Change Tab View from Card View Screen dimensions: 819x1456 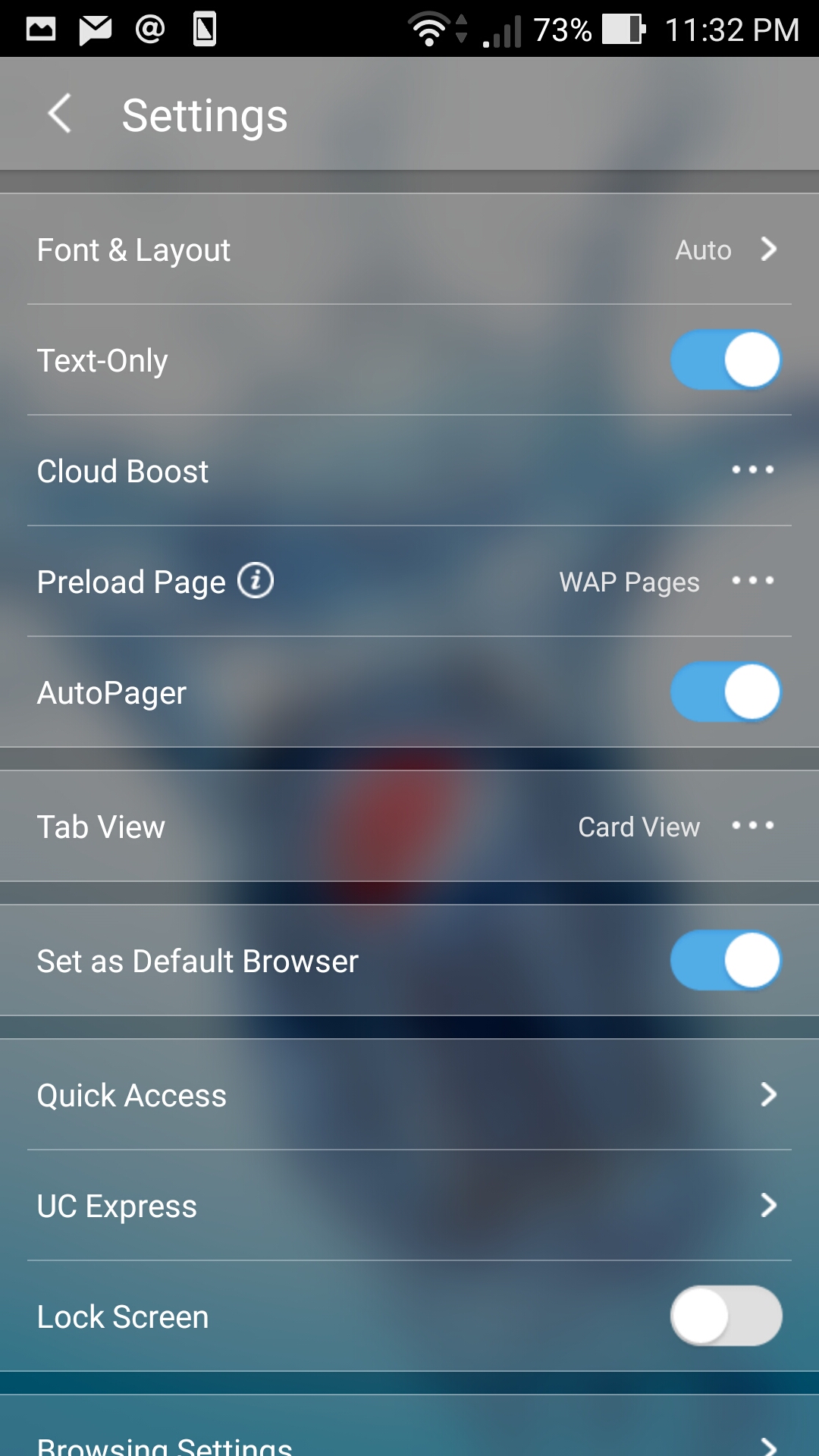pos(409,827)
